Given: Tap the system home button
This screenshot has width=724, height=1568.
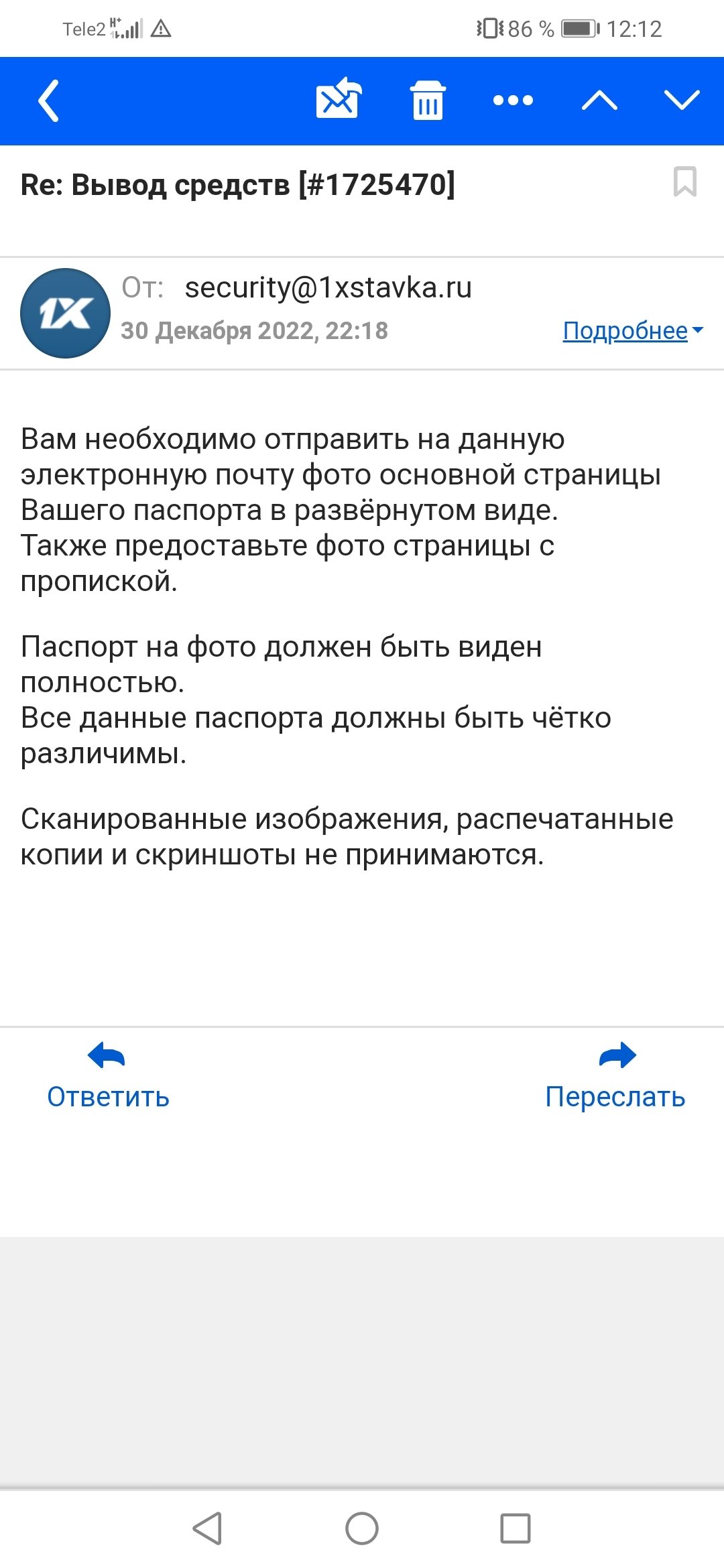Looking at the screenshot, I should tap(362, 1528).
